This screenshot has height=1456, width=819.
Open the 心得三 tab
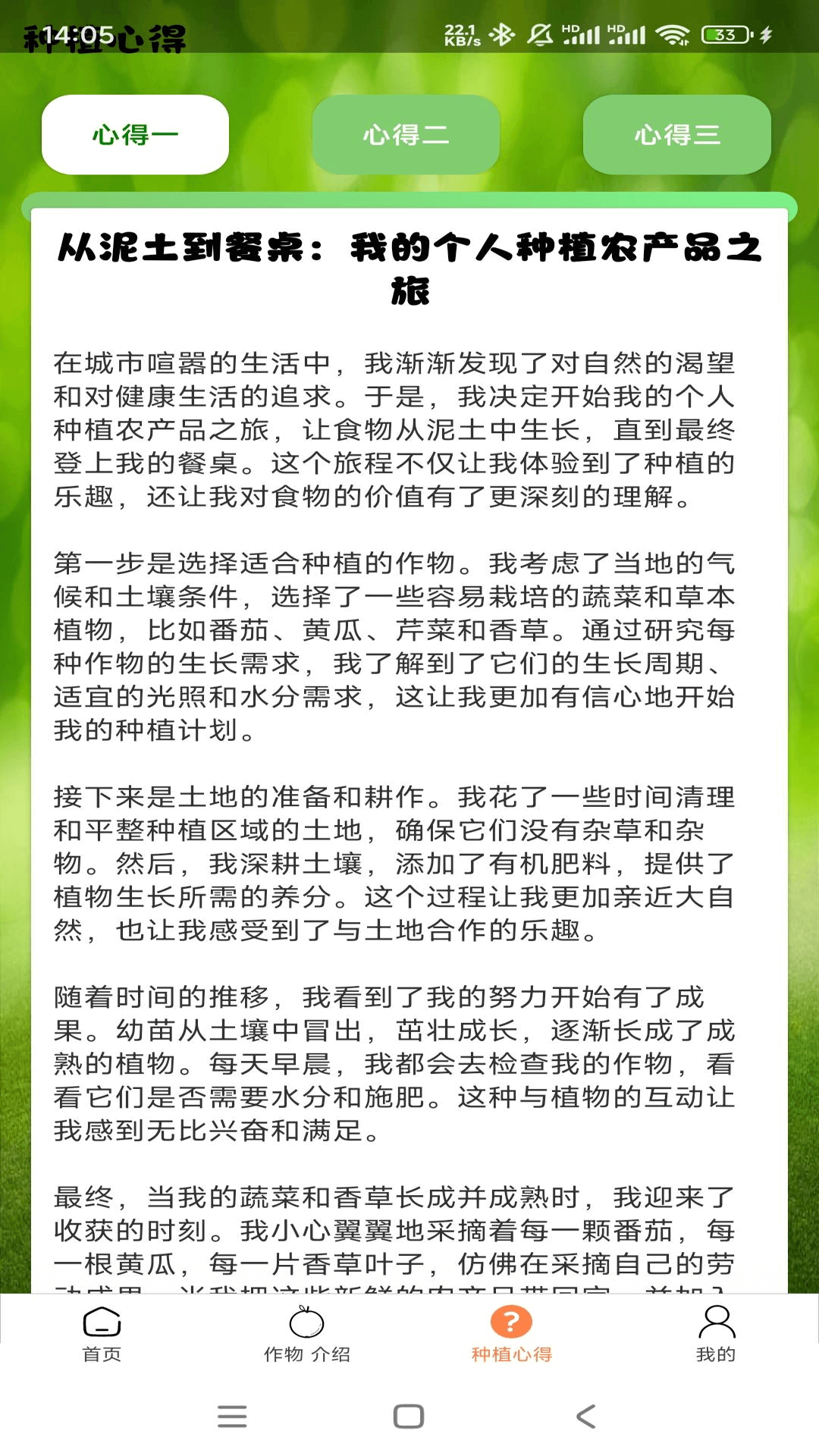point(676,135)
